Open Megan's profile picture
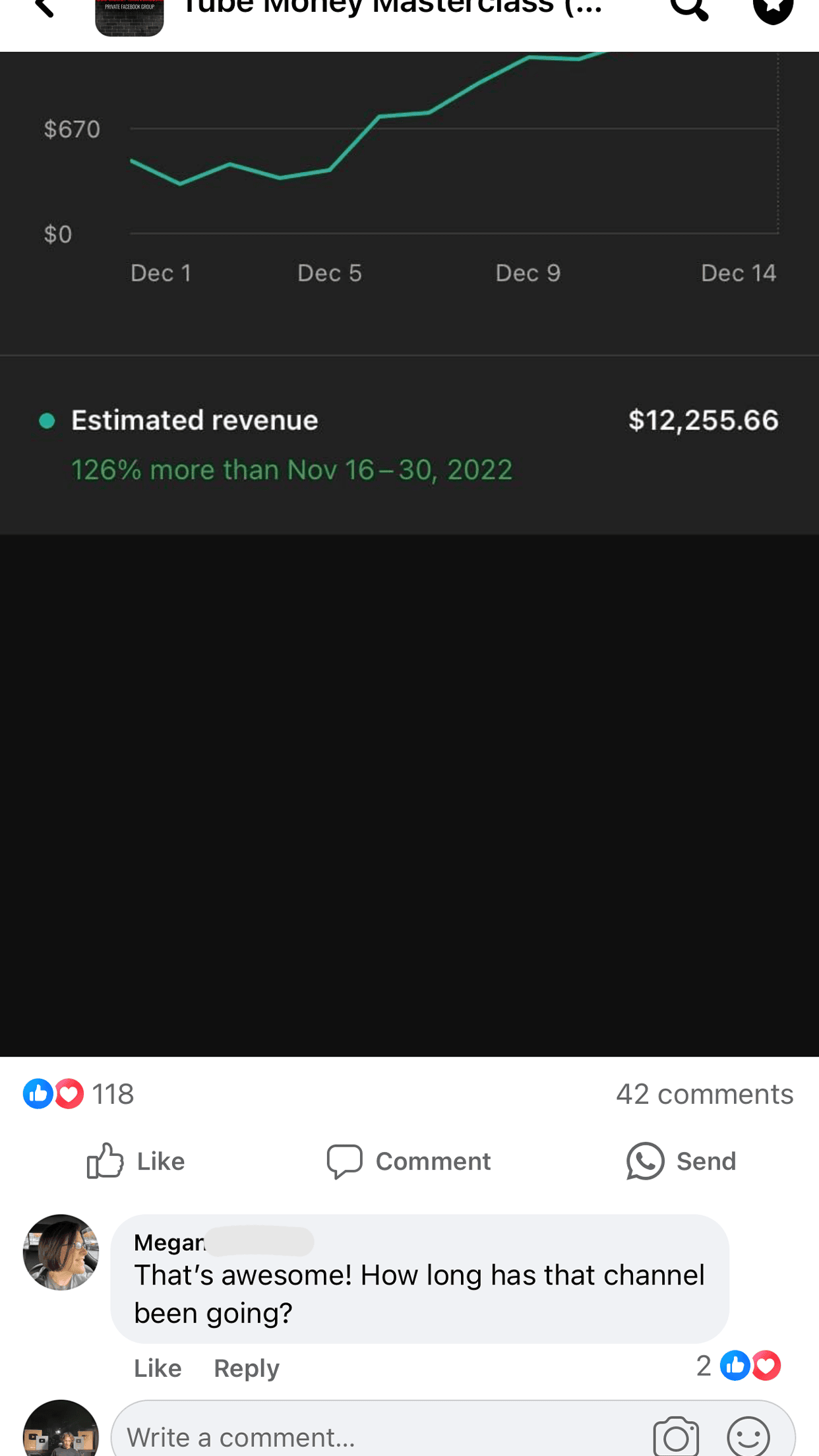Viewport: 819px width, 1456px height. point(61,1252)
